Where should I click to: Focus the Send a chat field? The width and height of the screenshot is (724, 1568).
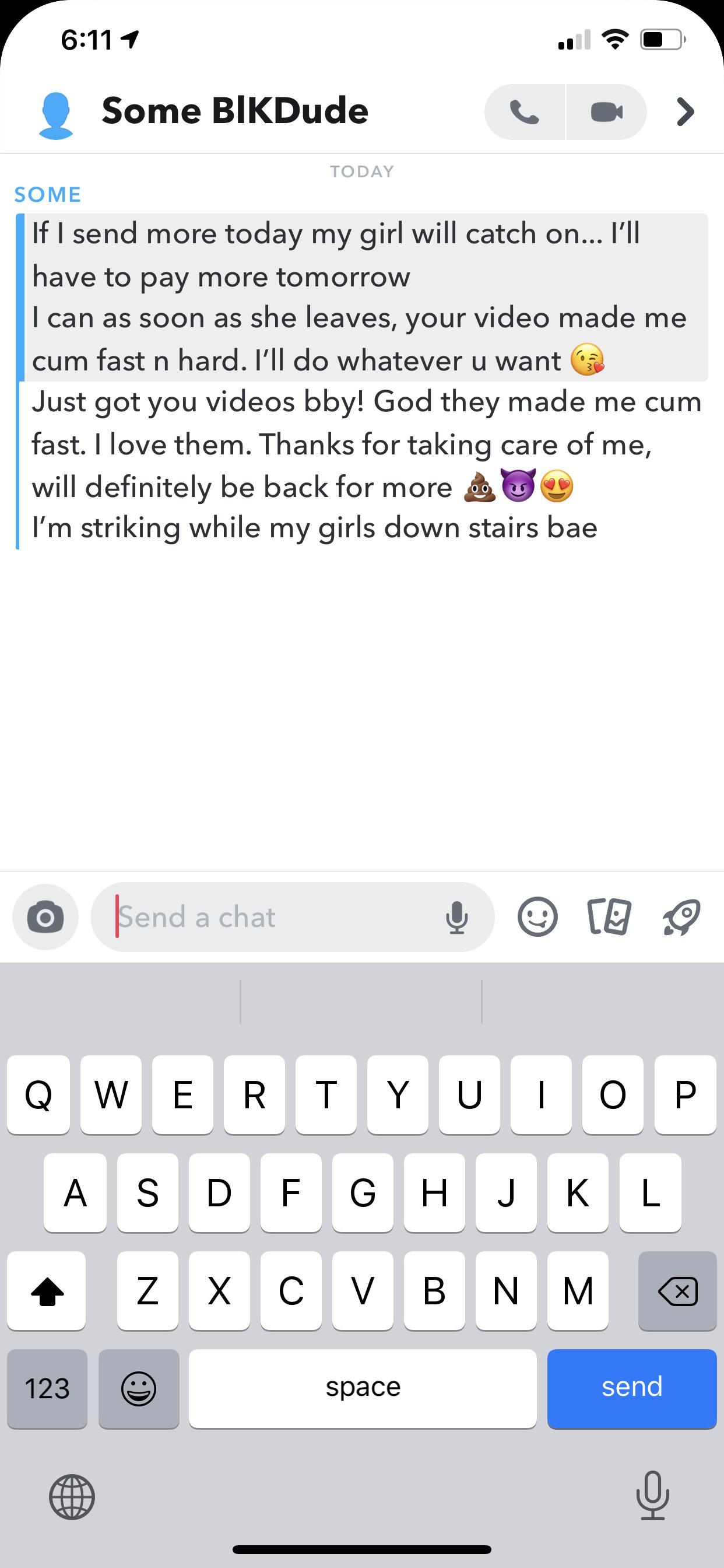[x=268, y=918]
